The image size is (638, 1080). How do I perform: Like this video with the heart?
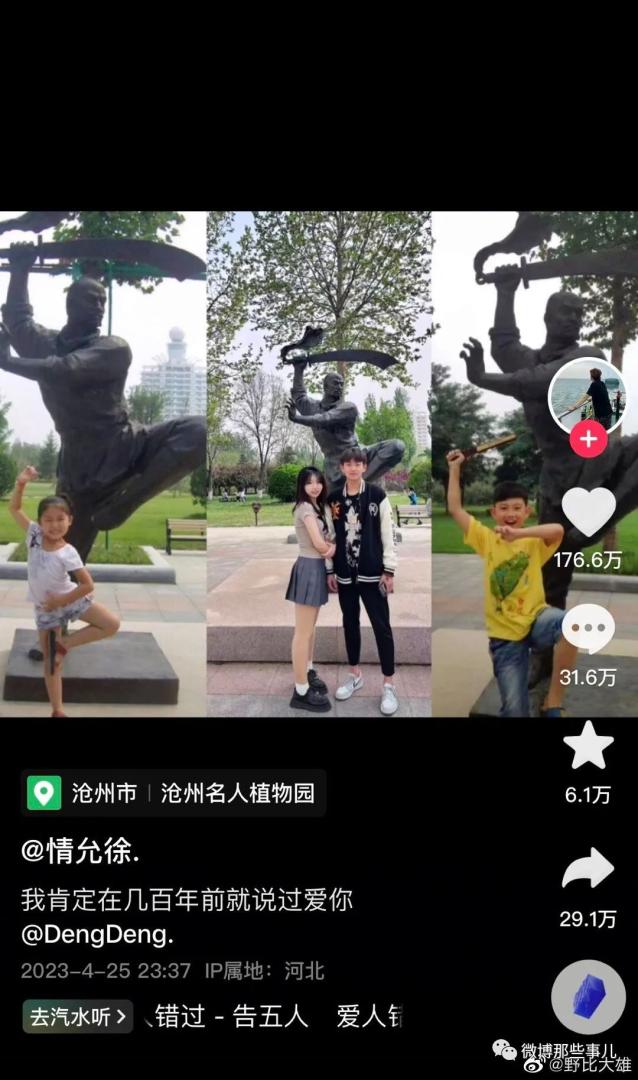point(588,512)
